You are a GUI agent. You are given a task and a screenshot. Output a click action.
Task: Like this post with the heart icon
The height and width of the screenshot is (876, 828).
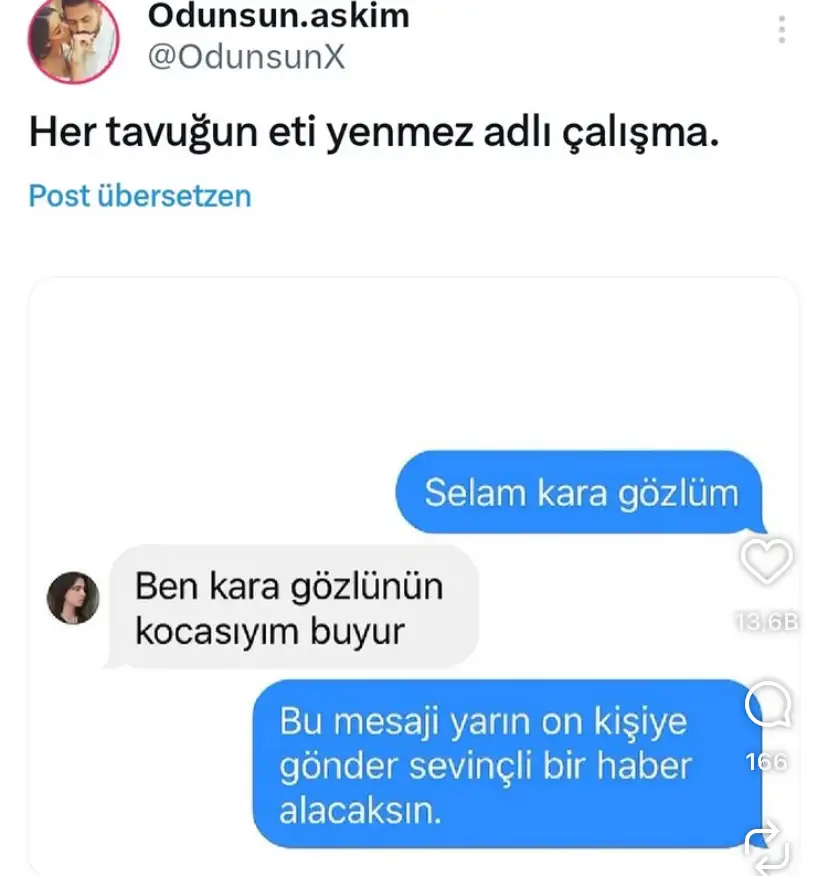(769, 562)
